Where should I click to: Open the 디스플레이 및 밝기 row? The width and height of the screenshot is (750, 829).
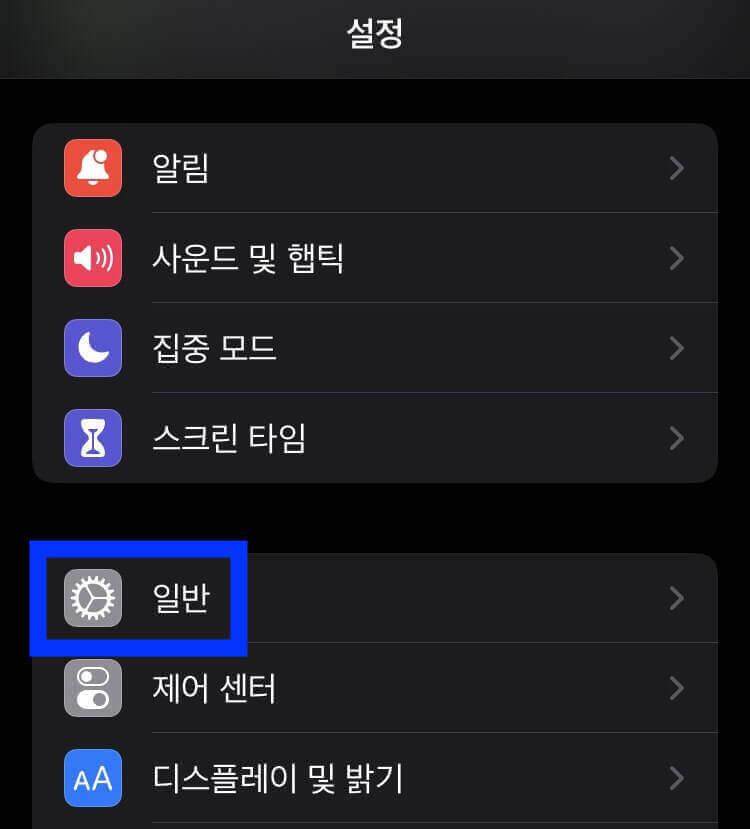(x=278, y=778)
